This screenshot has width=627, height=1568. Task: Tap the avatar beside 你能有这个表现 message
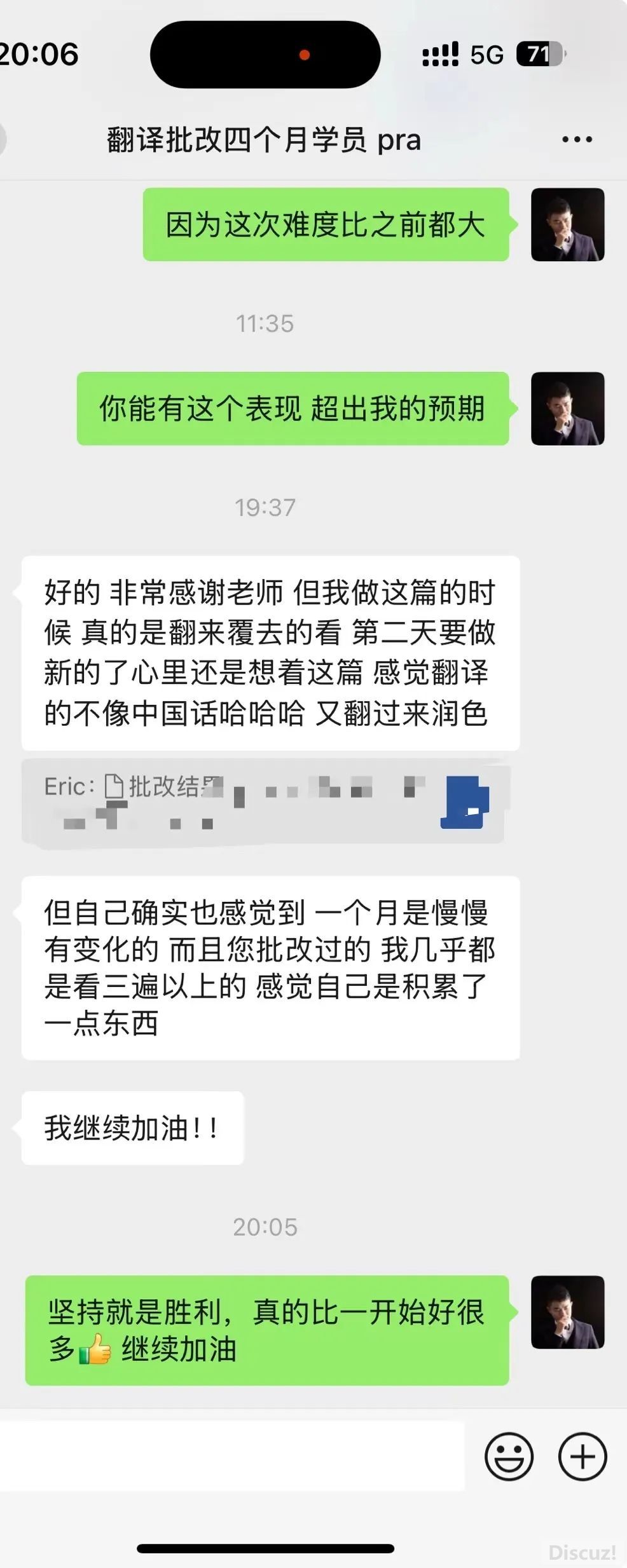[567, 408]
